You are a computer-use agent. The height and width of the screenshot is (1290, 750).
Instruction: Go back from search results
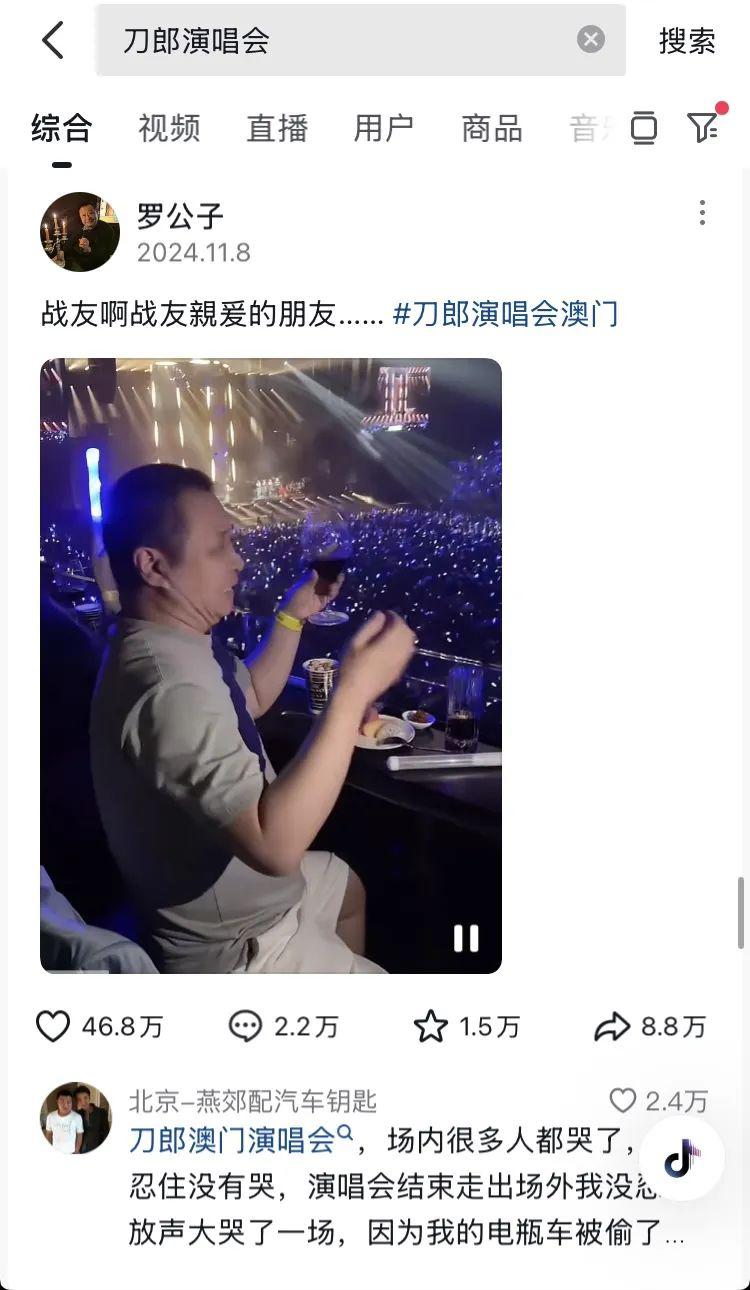[53, 41]
